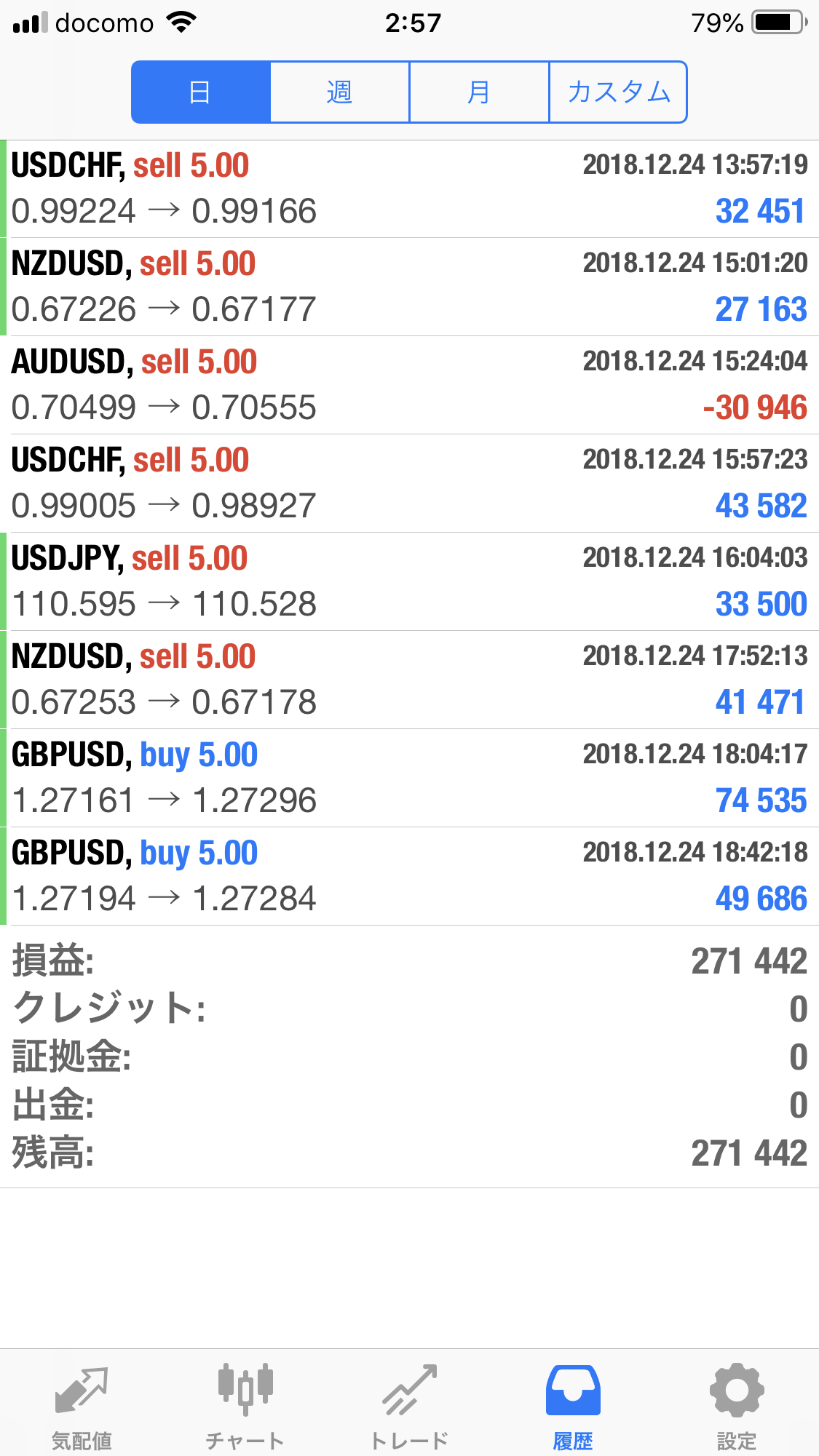The height and width of the screenshot is (1456, 819).
Task: Expand the GBPUSD buy trade with 74 535 profit
Action: pyautogui.click(x=409, y=779)
